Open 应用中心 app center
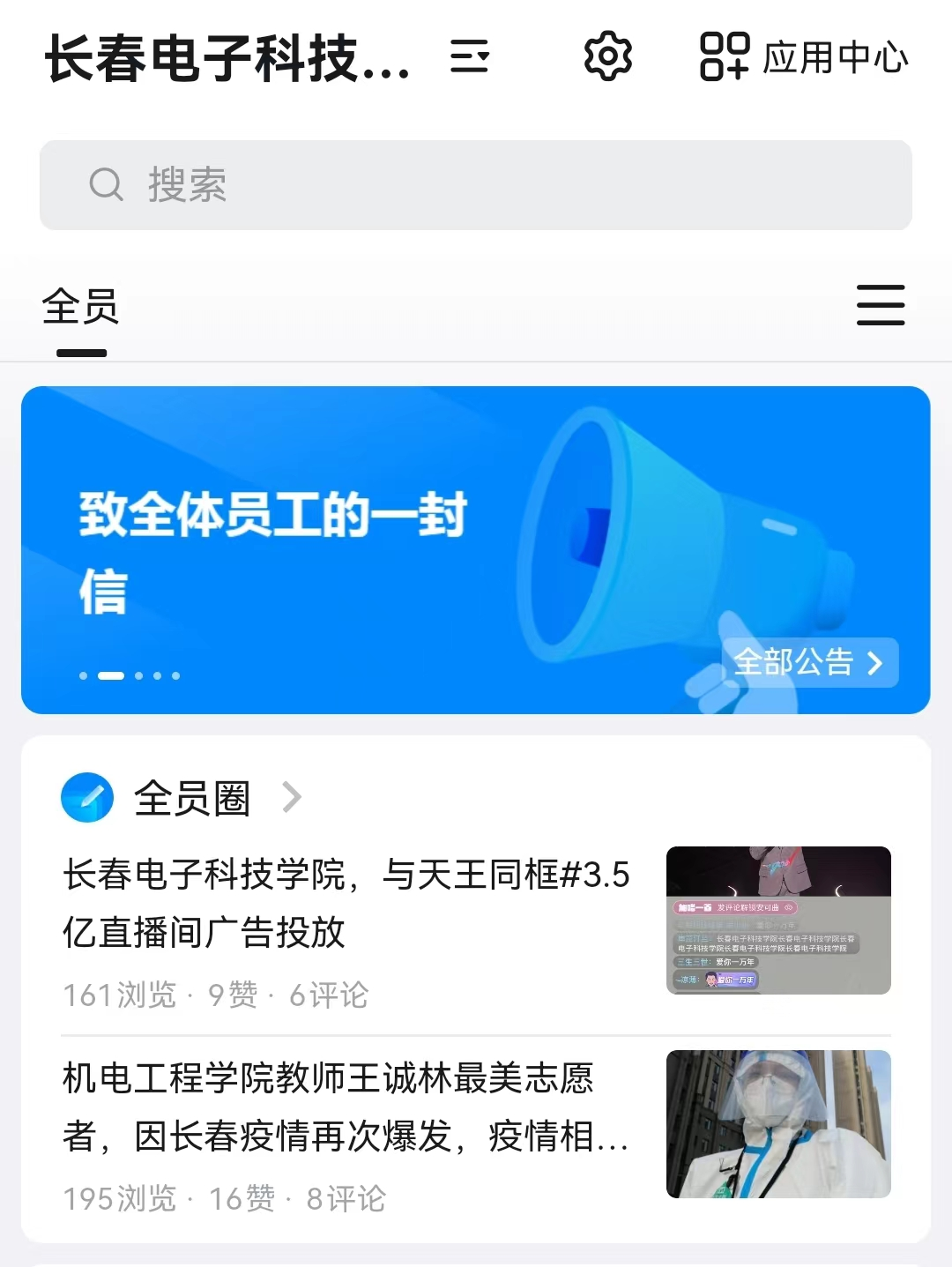 (x=804, y=57)
